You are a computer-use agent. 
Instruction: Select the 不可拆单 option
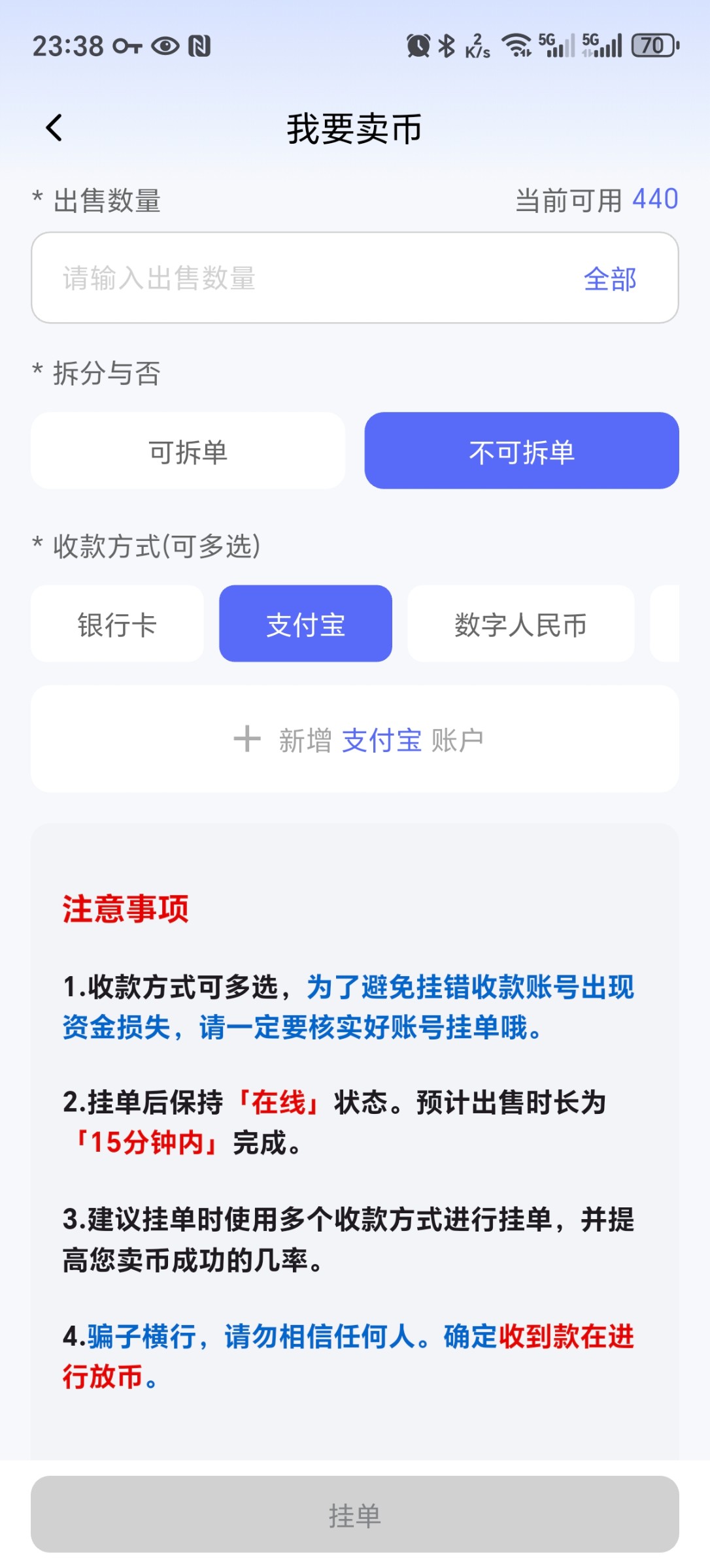pos(522,451)
